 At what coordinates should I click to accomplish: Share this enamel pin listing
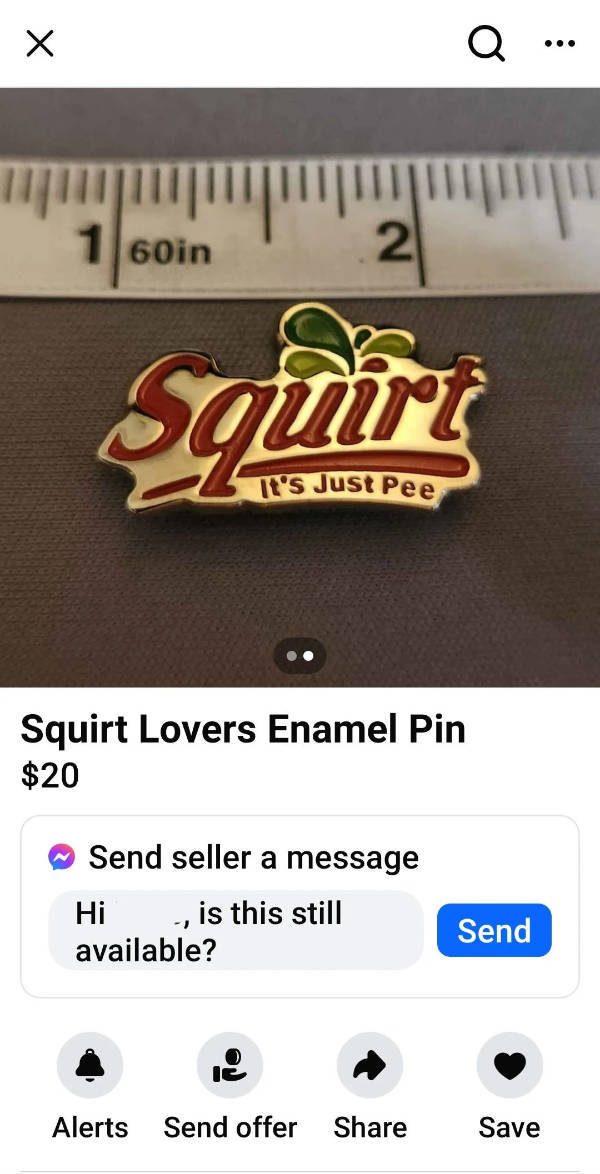pos(370,1066)
